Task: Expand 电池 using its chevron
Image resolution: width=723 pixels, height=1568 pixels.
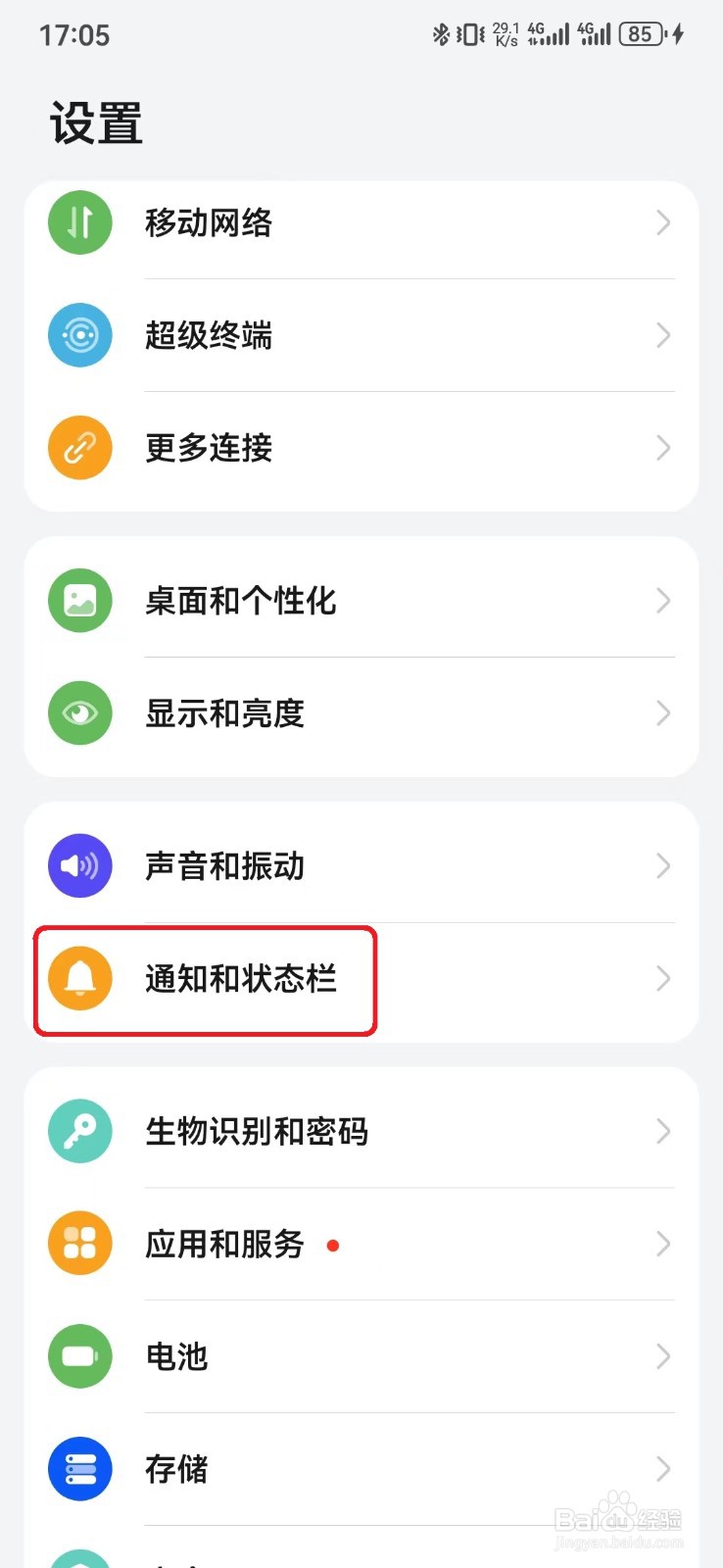Action: tap(663, 1356)
